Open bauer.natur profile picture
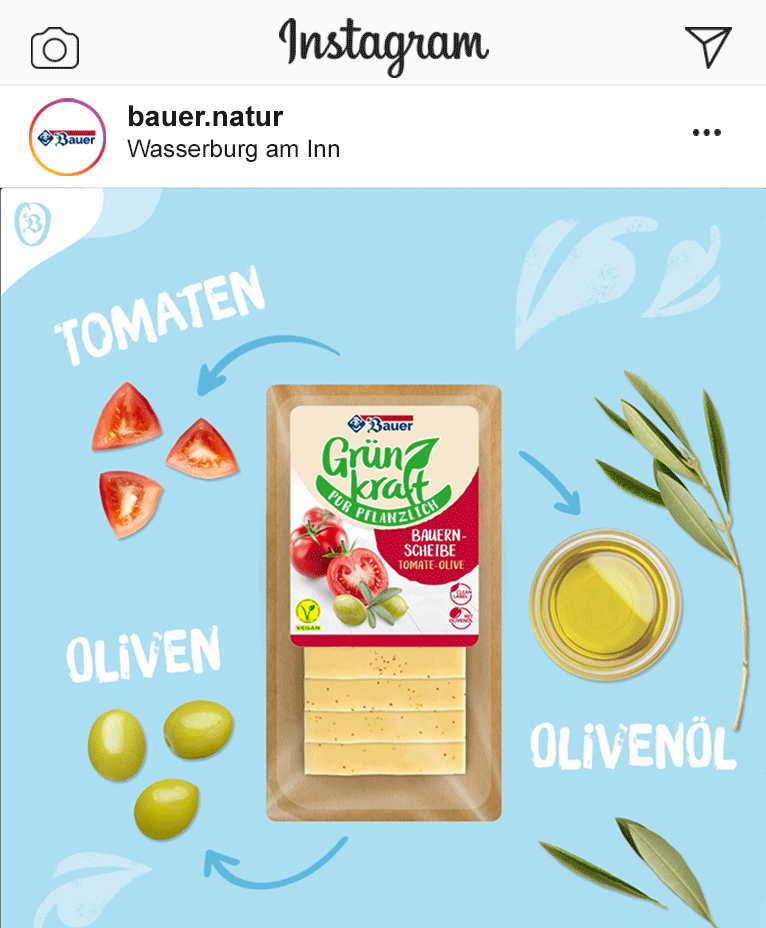 tap(68, 136)
